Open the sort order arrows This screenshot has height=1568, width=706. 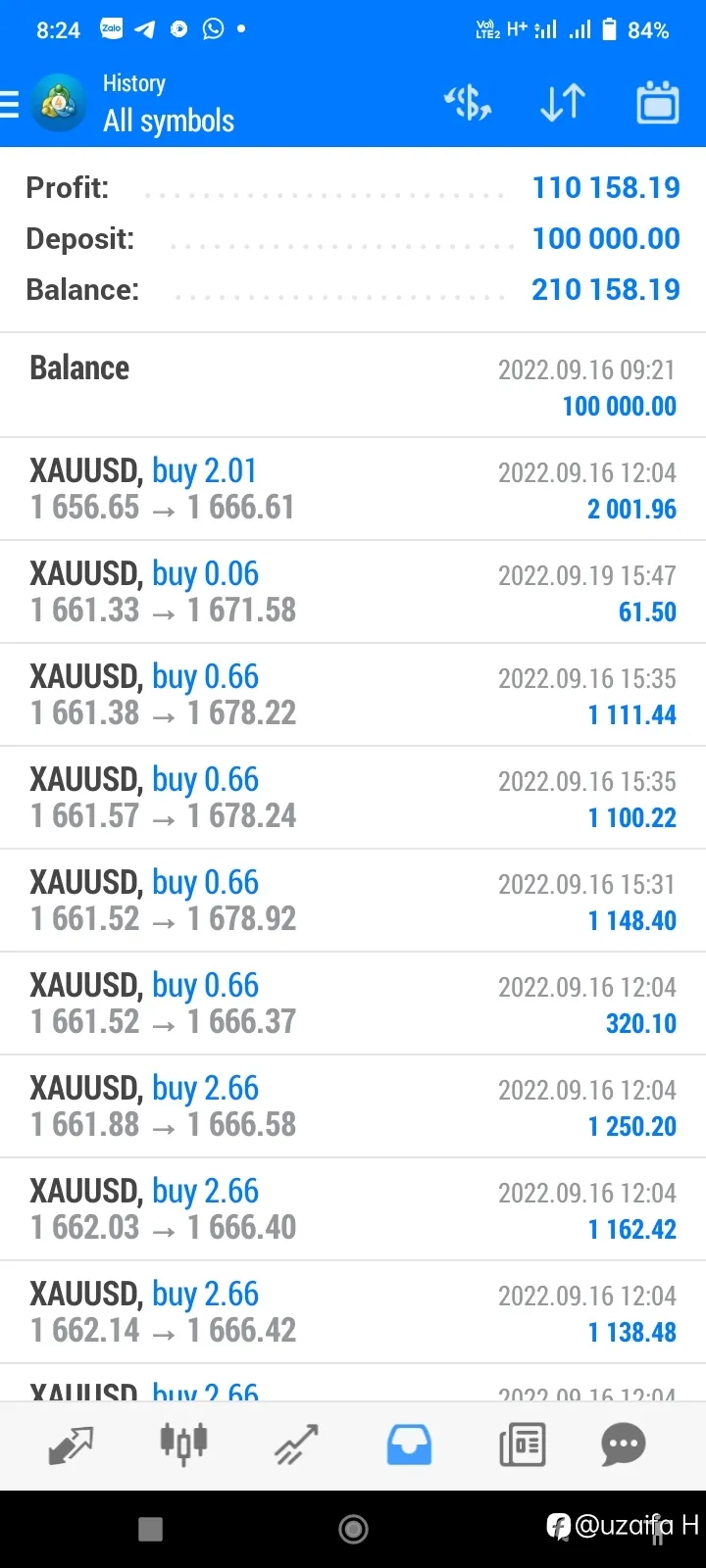pos(563,103)
